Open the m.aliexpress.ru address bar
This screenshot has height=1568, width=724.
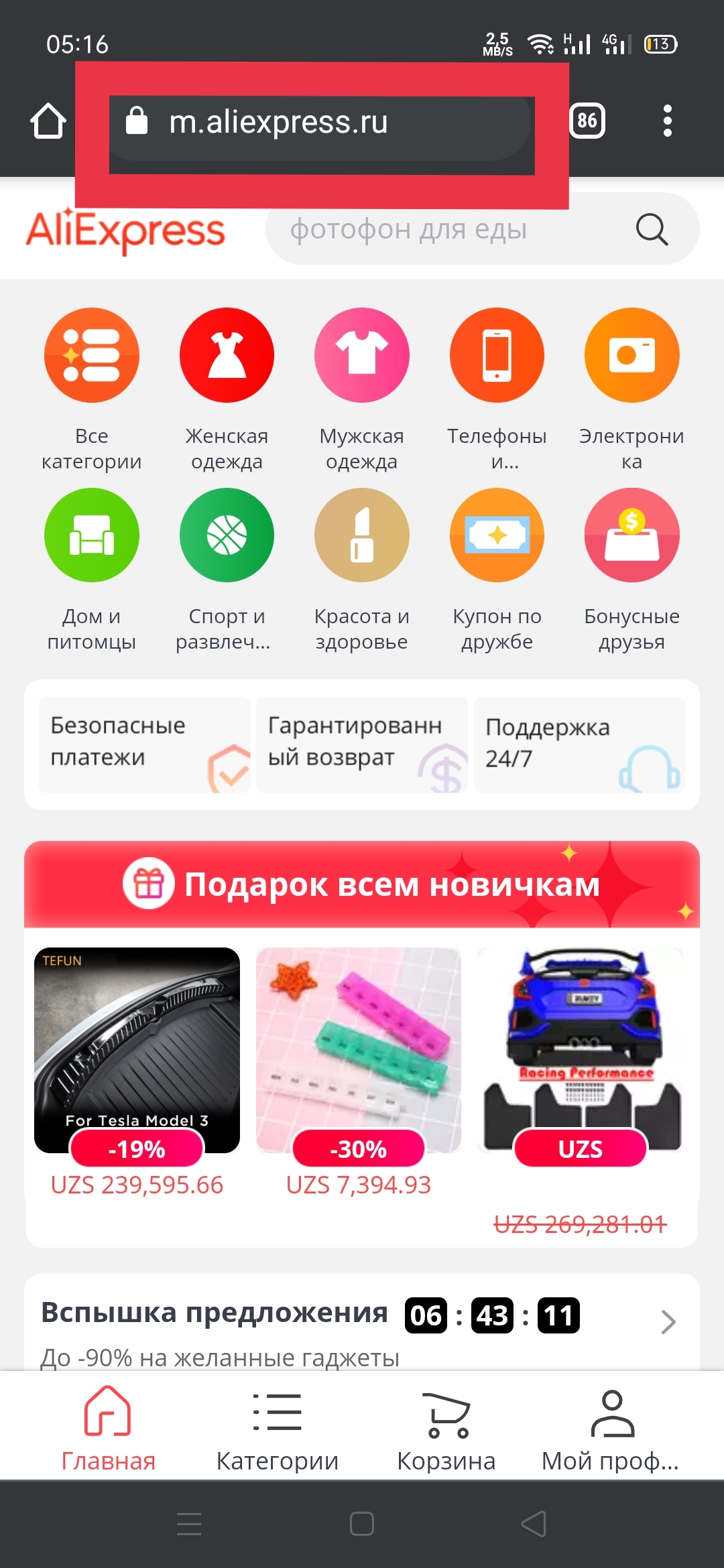pos(320,123)
